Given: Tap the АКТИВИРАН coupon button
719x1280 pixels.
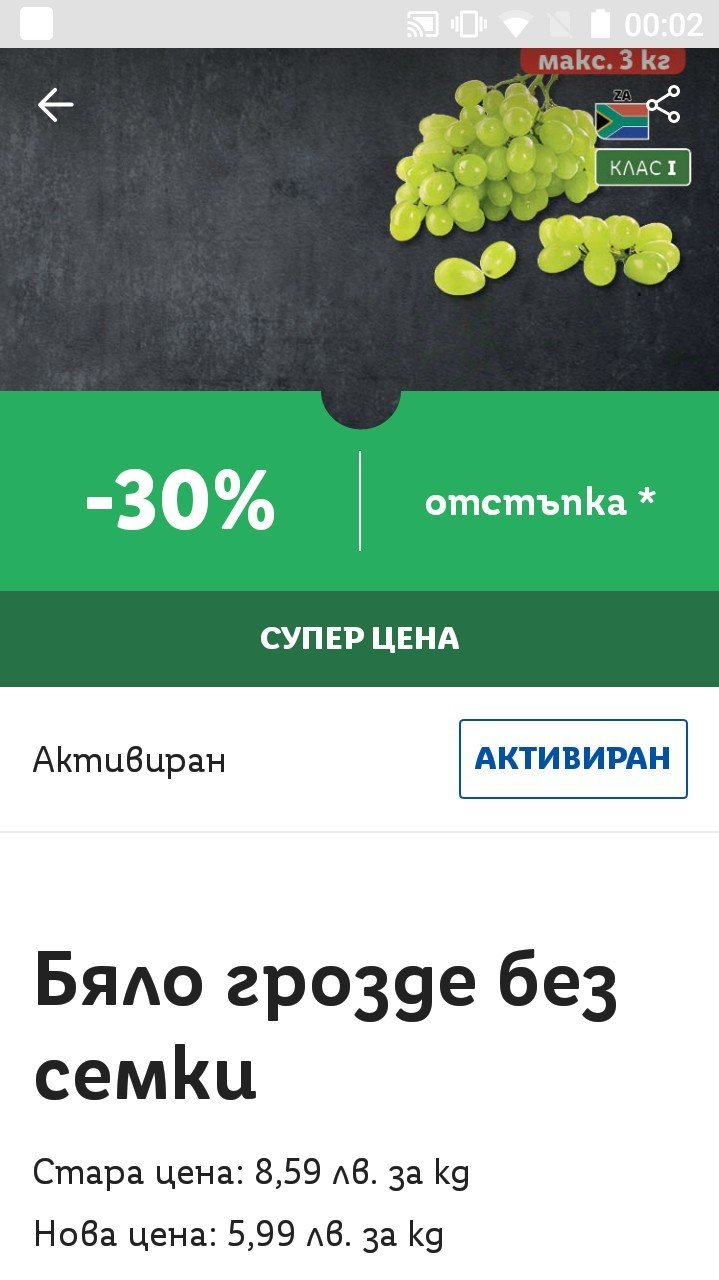Looking at the screenshot, I should tap(573, 759).
